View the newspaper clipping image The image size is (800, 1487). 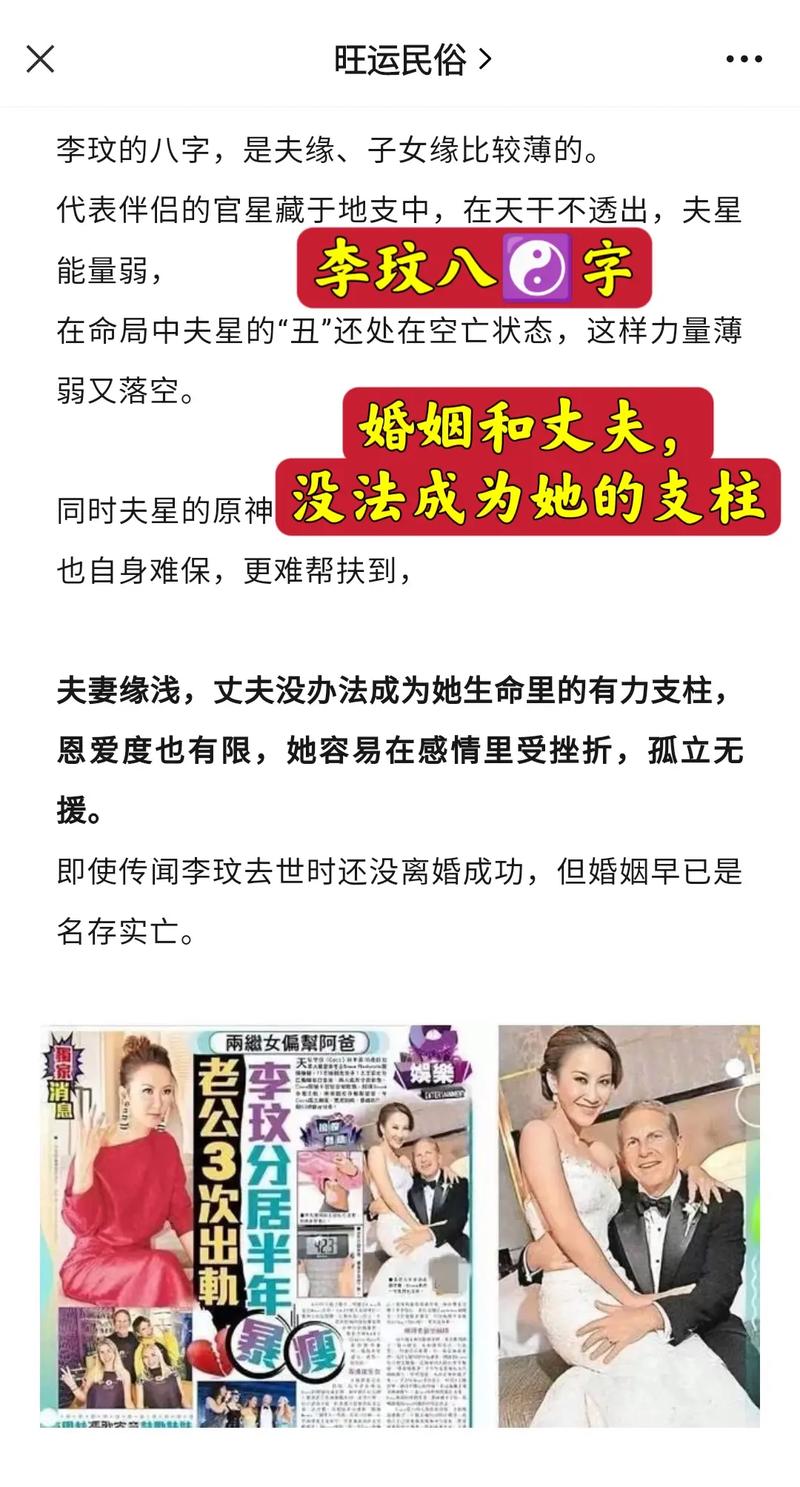click(x=255, y=1225)
